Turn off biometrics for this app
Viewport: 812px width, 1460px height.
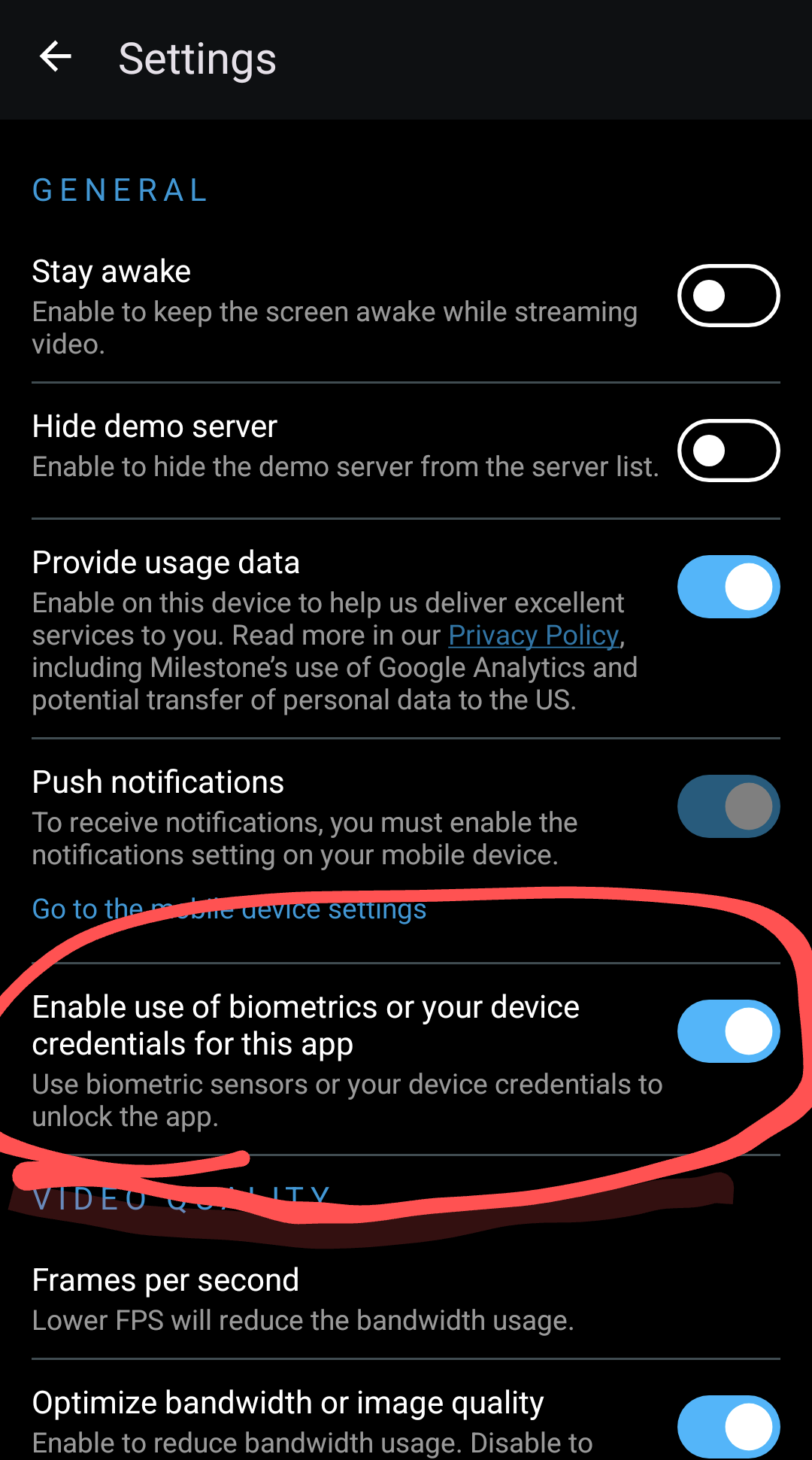(x=728, y=1031)
